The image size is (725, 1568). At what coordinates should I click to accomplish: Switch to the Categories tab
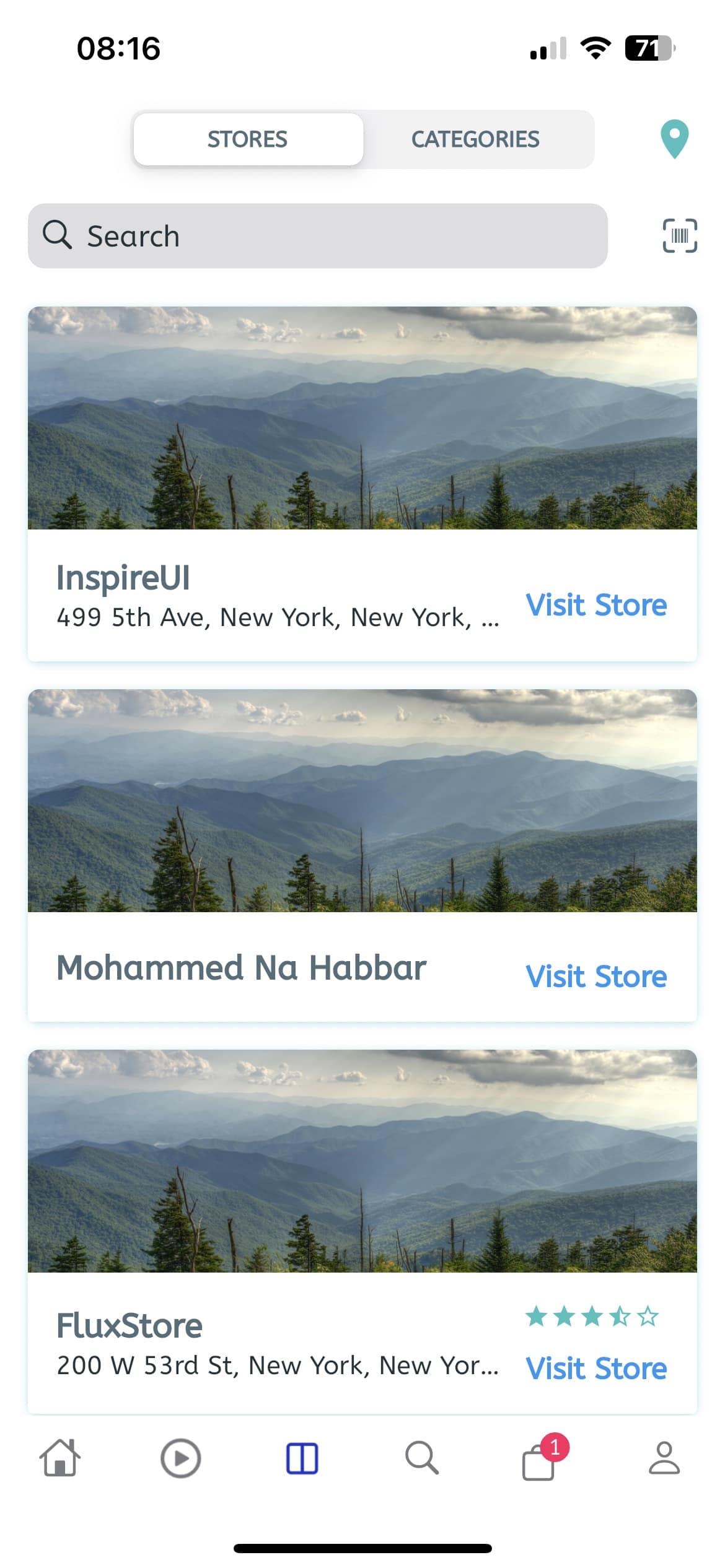475,139
